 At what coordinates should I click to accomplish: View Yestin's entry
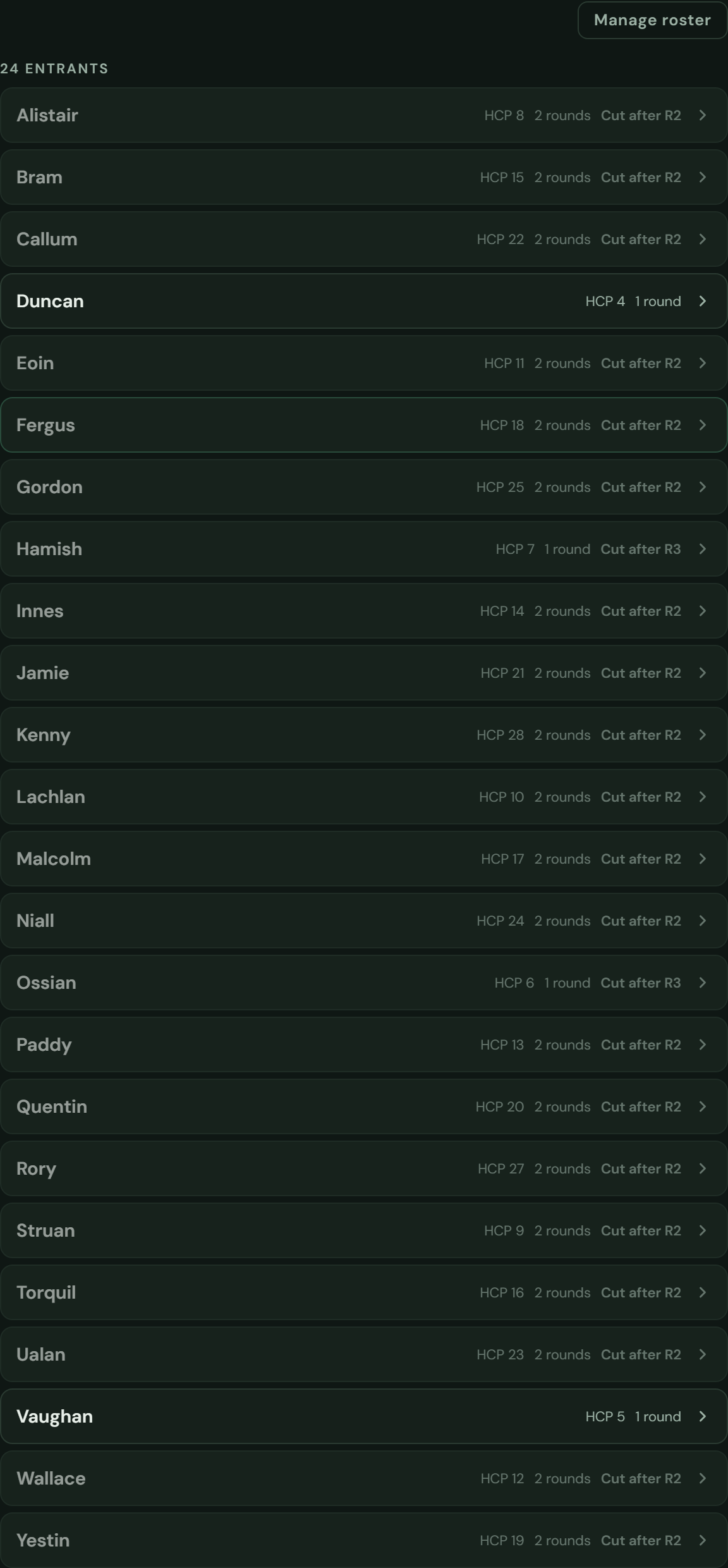click(x=364, y=1540)
